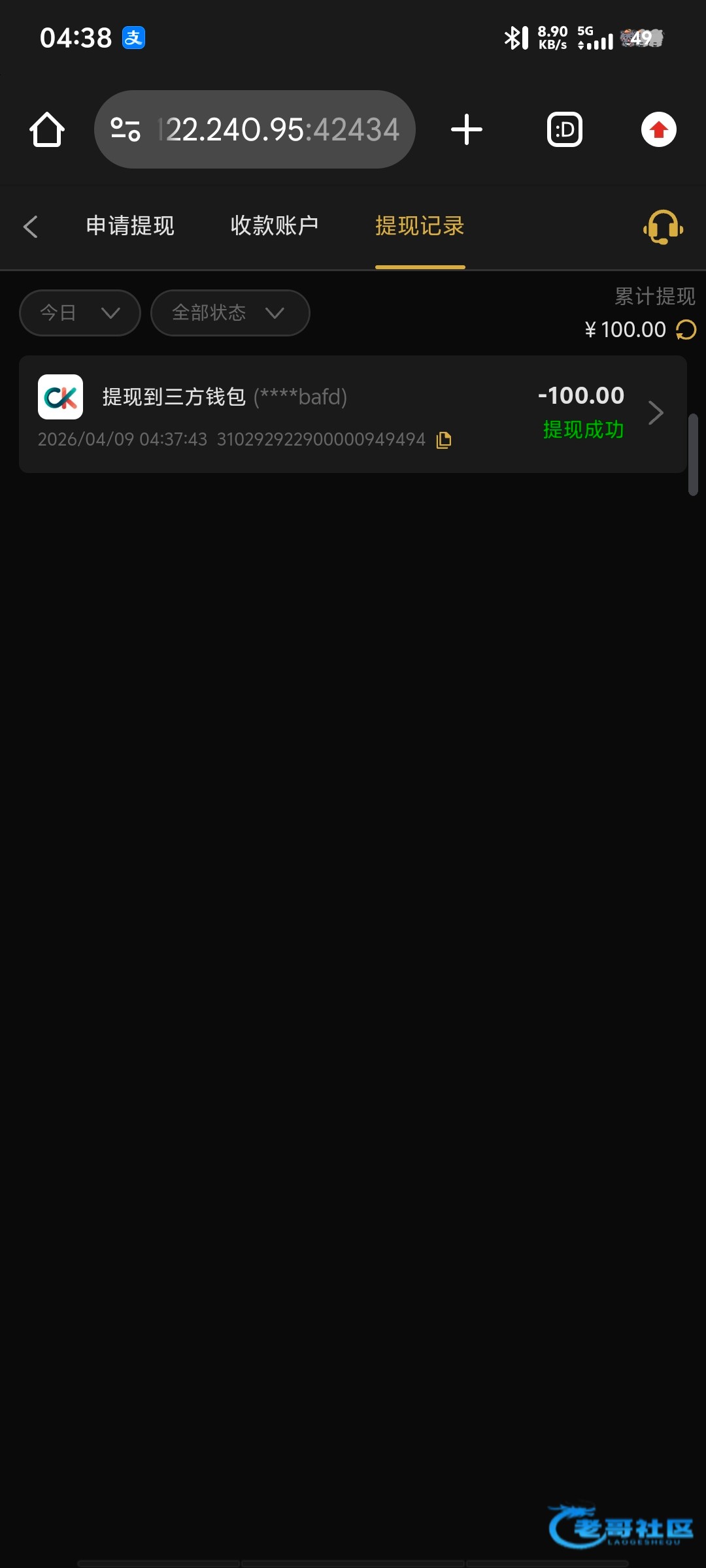Screen dimensions: 706x1568
Task: Open the browser home page
Action: click(47, 129)
